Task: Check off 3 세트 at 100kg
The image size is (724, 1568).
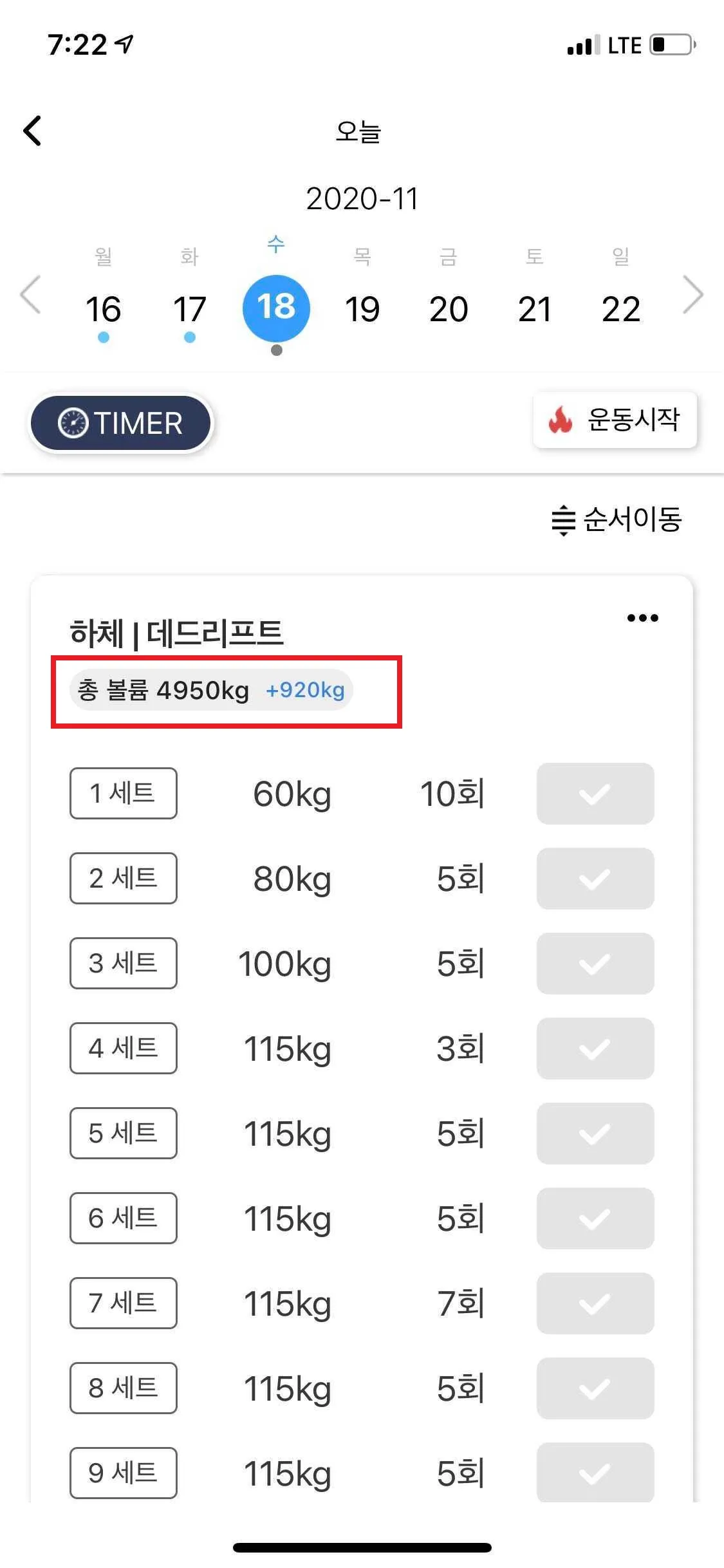Action: pyautogui.click(x=595, y=964)
